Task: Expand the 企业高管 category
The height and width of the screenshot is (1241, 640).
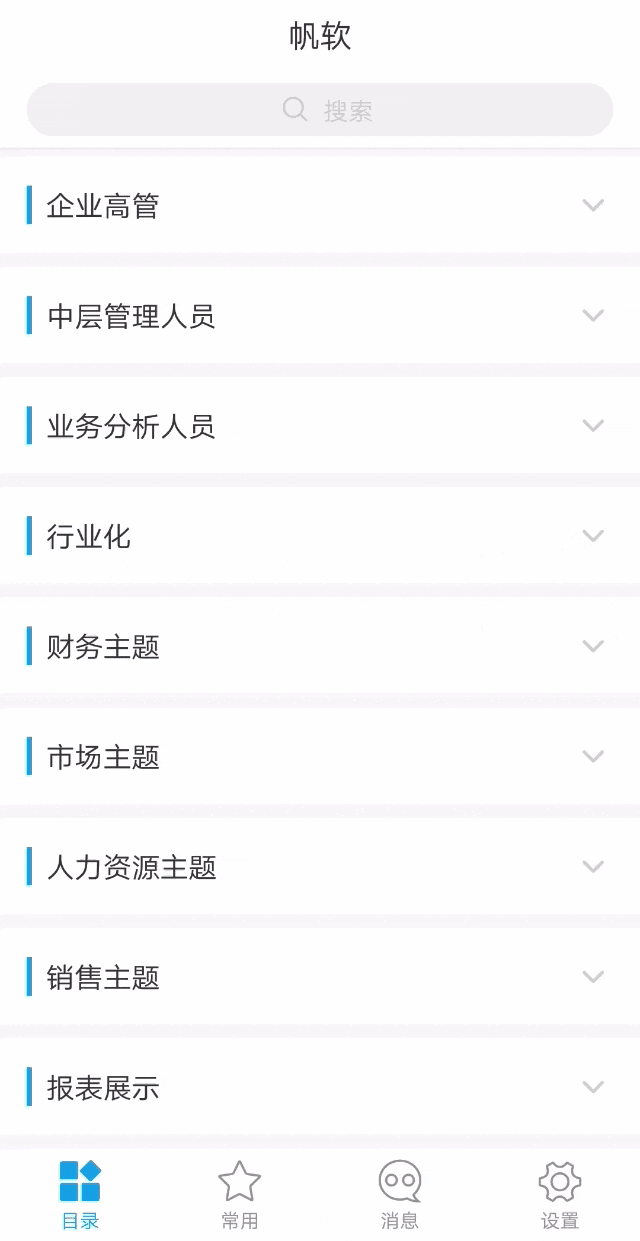Action: [x=320, y=206]
